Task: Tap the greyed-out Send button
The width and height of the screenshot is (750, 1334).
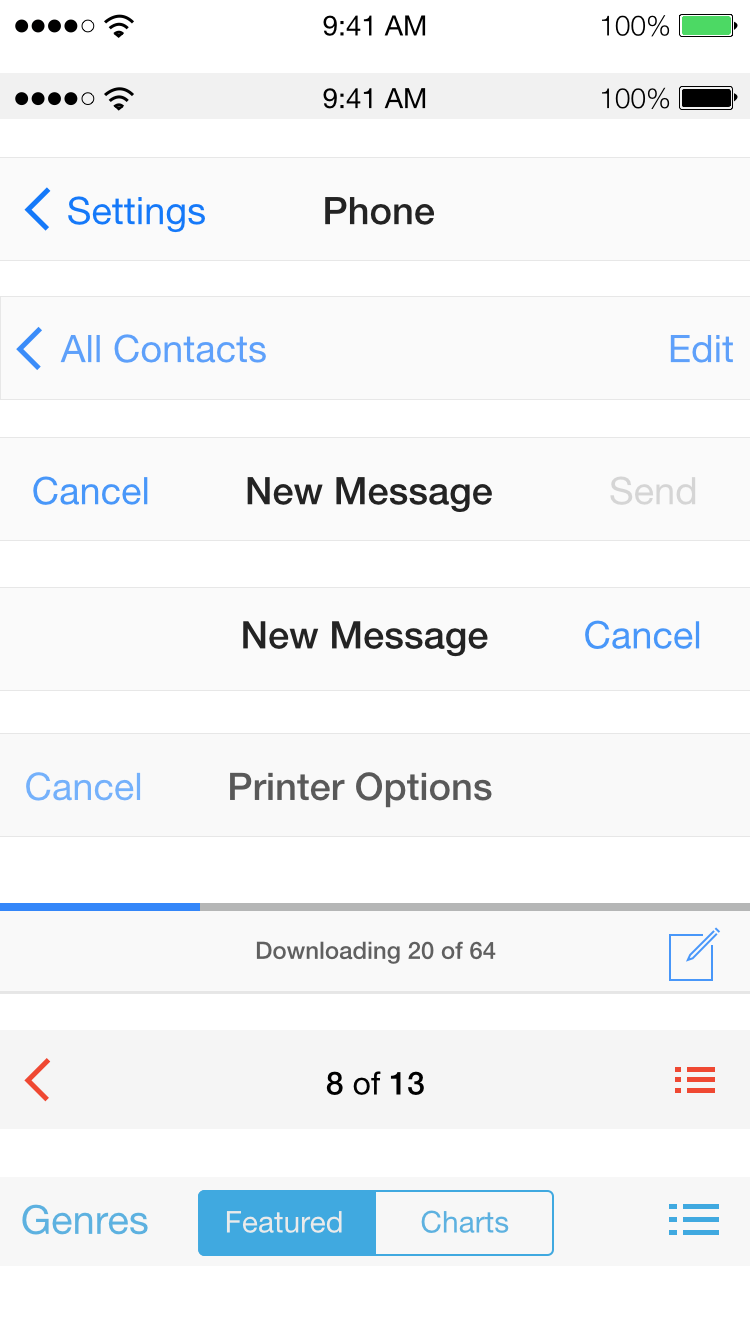Action: pos(653,491)
